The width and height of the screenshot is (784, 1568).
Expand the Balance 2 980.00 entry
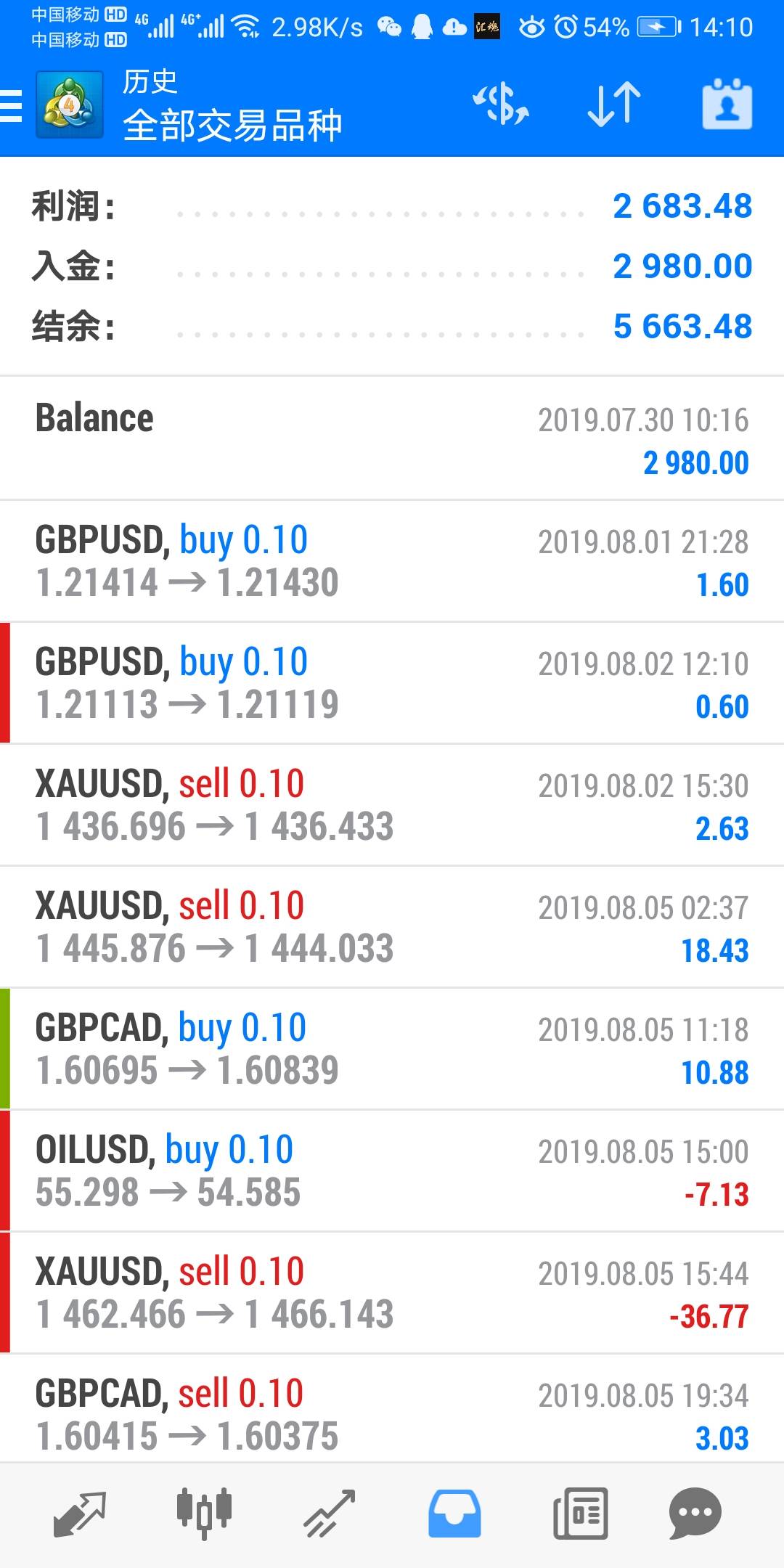(392, 439)
